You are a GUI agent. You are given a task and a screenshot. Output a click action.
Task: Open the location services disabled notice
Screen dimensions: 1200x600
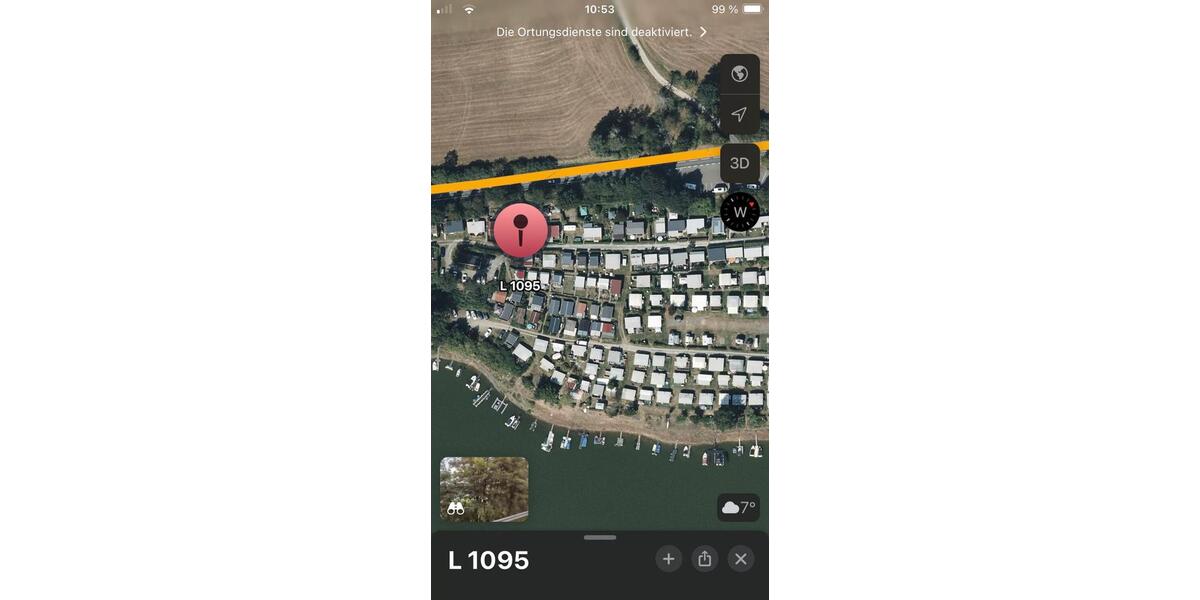point(601,32)
